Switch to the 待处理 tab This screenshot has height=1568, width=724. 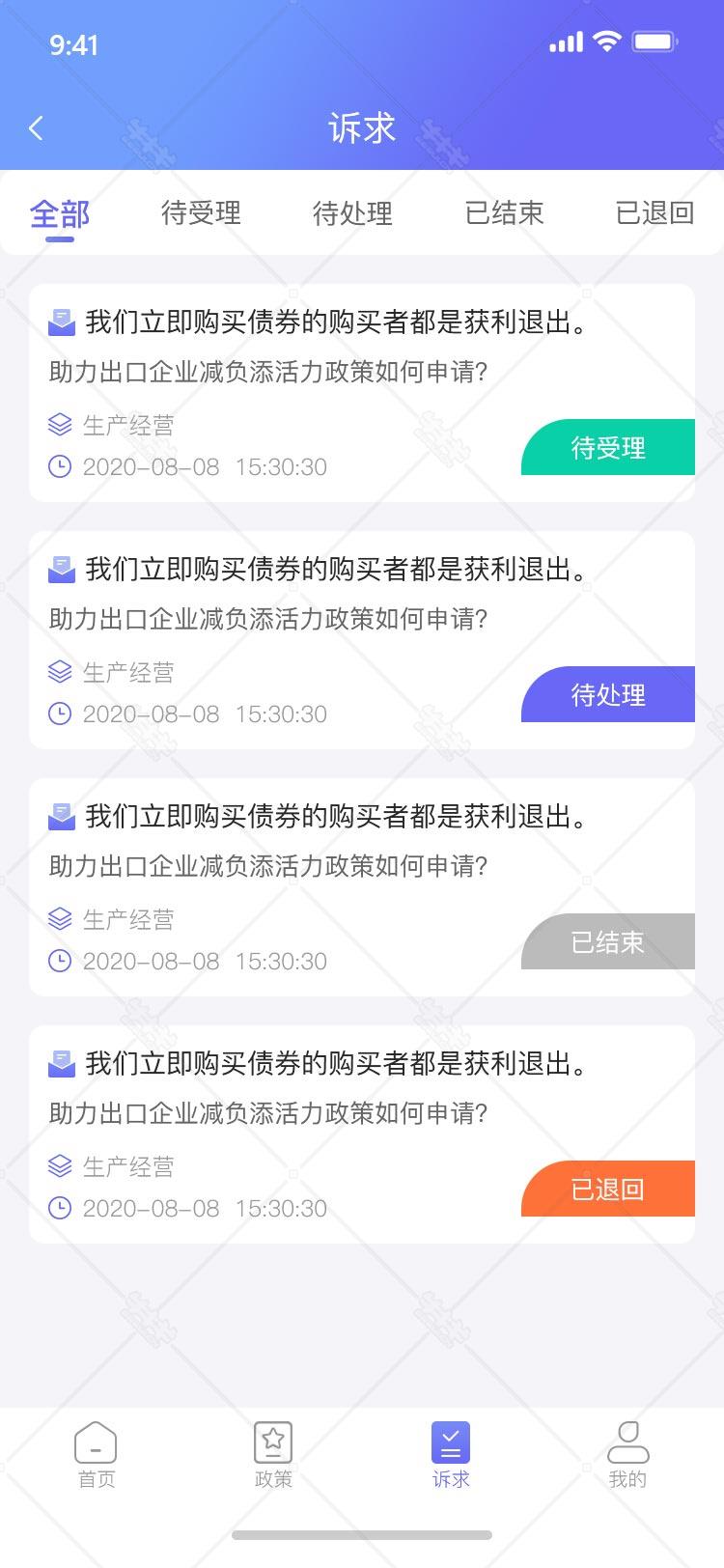(352, 213)
